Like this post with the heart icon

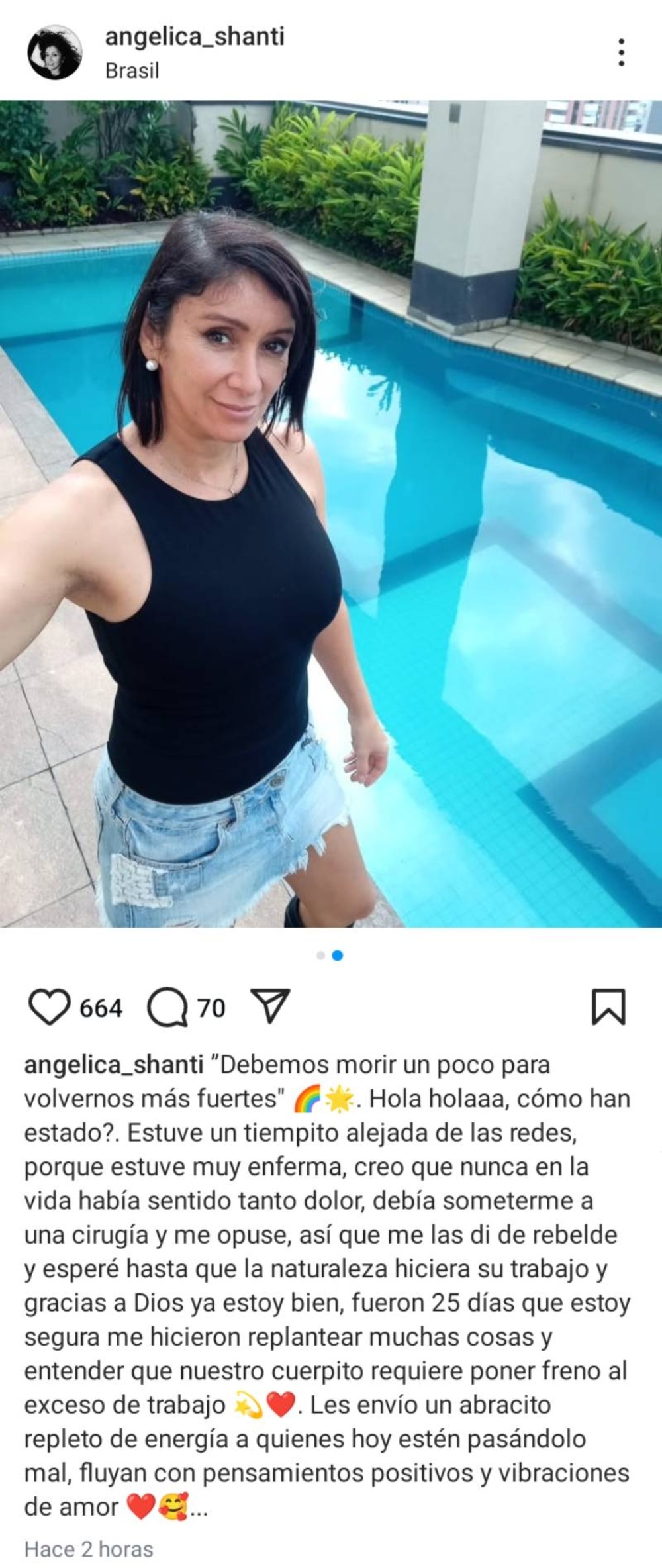50,1007
